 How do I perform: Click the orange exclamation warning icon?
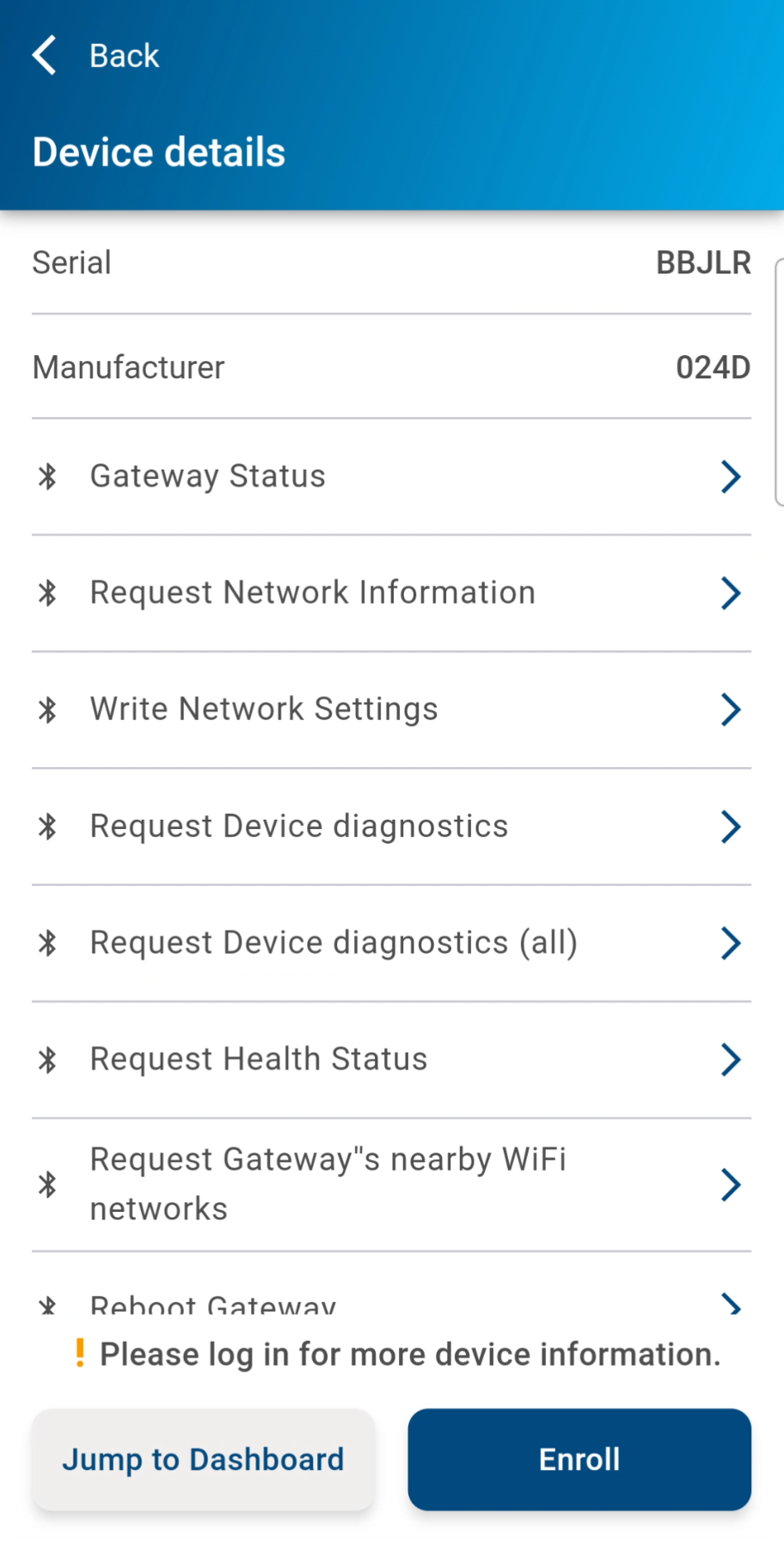[77, 1353]
